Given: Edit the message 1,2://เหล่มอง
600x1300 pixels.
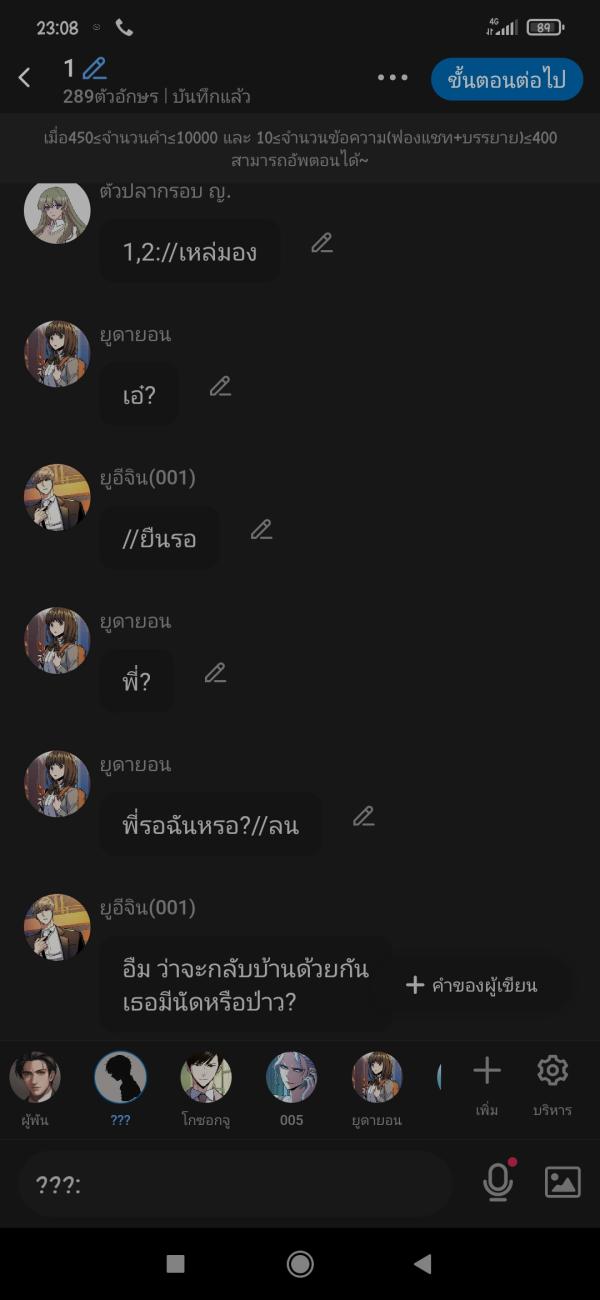Looking at the screenshot, I should point(321,243).
